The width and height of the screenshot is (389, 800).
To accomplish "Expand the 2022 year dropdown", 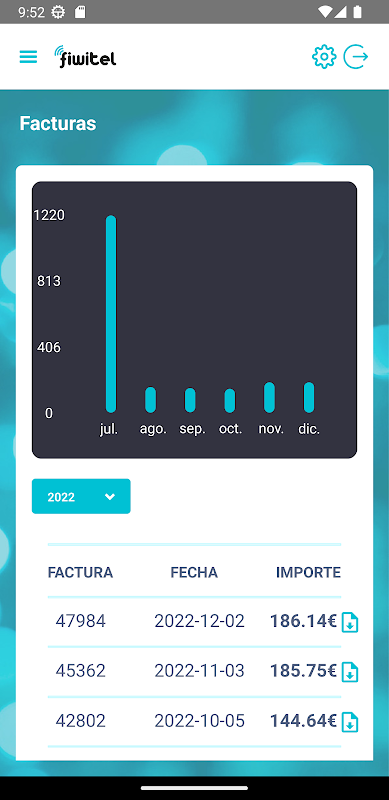I will click(x=81, y=496).
